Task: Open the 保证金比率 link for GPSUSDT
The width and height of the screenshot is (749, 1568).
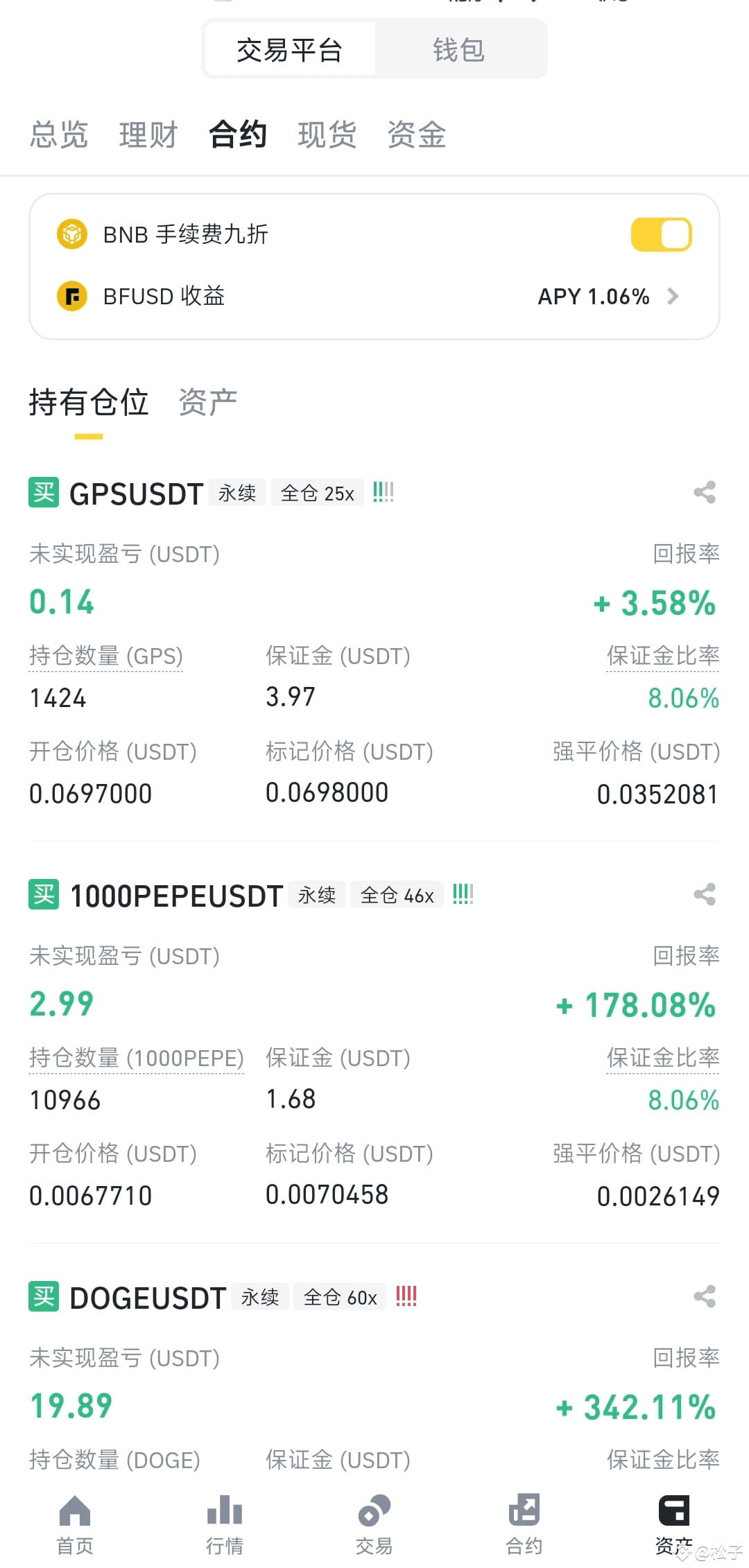Action: pos(662,655)
